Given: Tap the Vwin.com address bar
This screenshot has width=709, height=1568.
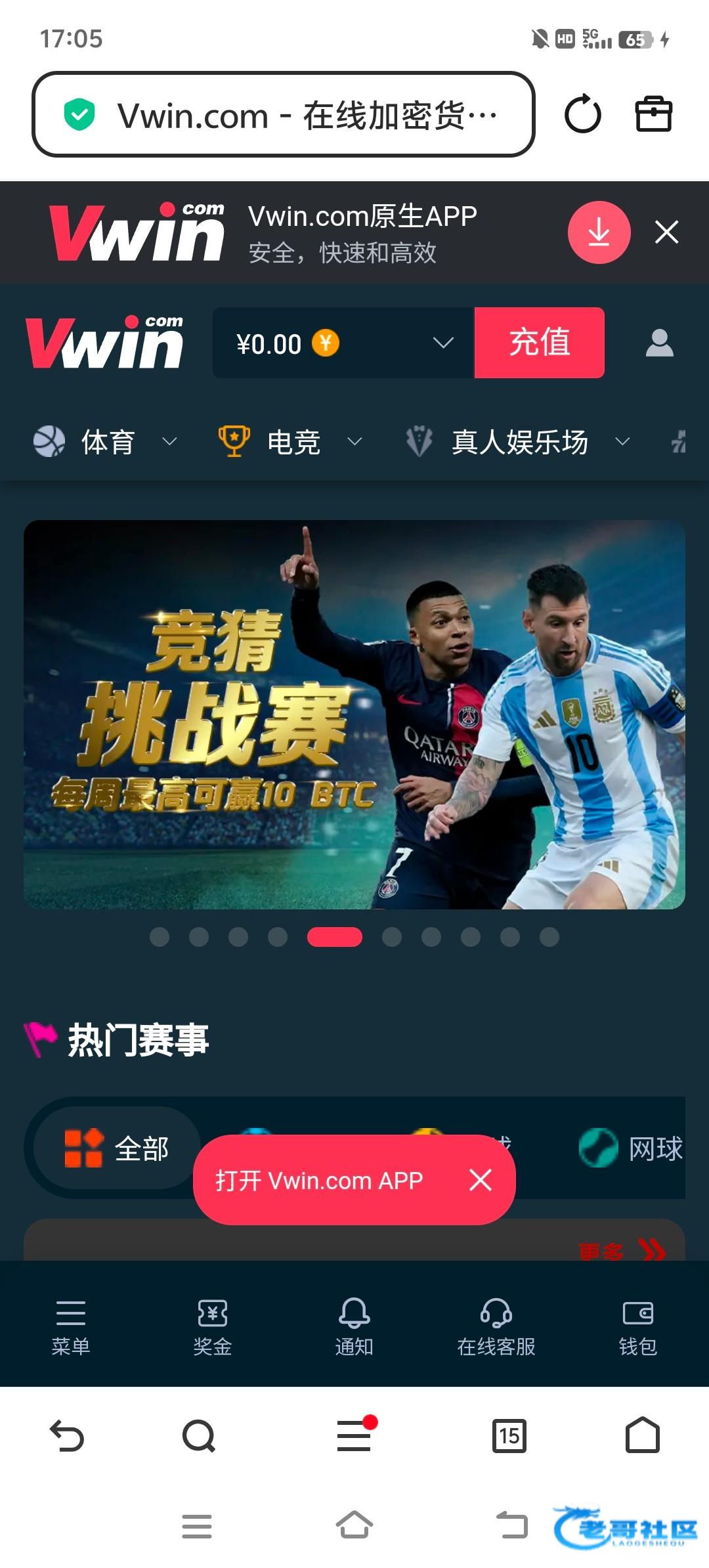Looking at the screenshot, I should click(284, 115).
